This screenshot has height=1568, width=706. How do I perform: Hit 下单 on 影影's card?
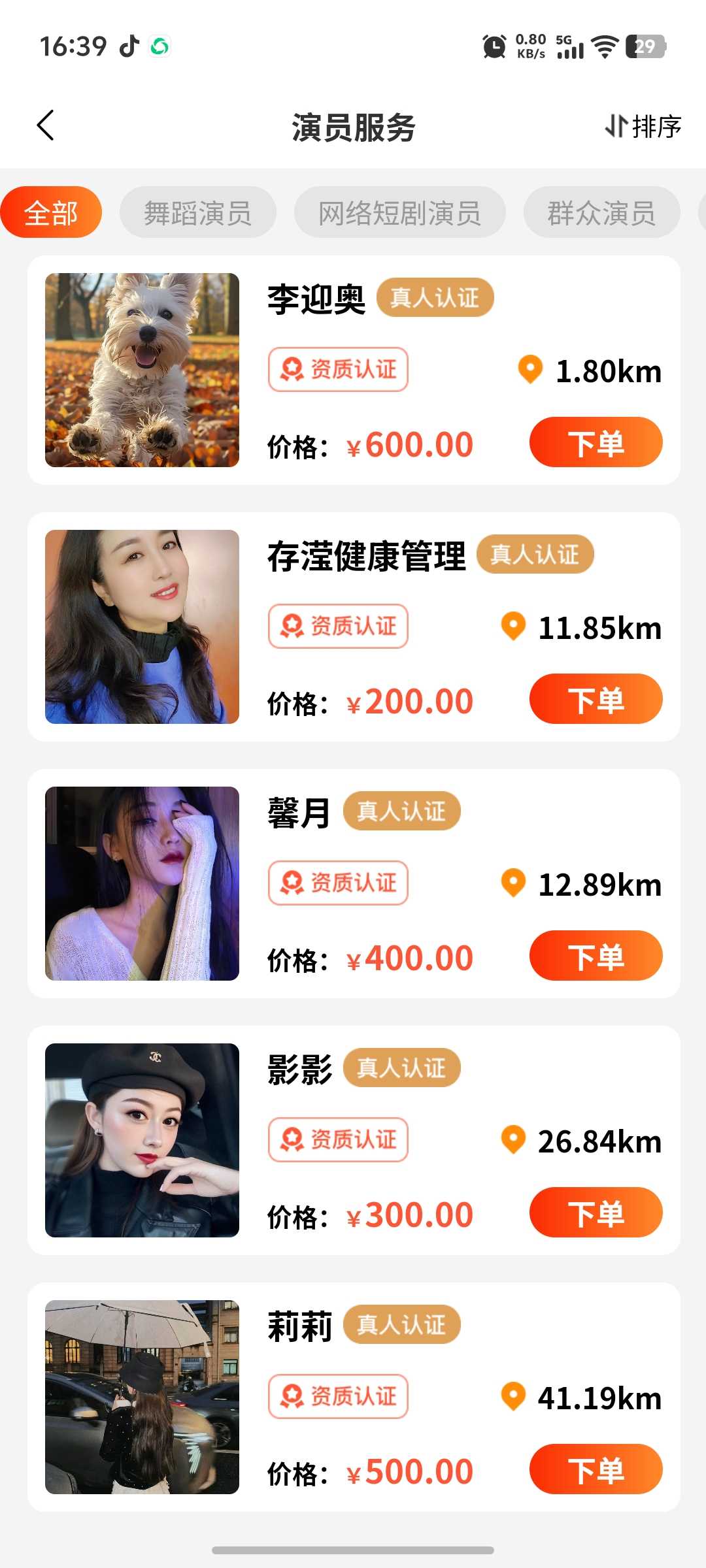pyautogui.click(x=596, y=1213)
